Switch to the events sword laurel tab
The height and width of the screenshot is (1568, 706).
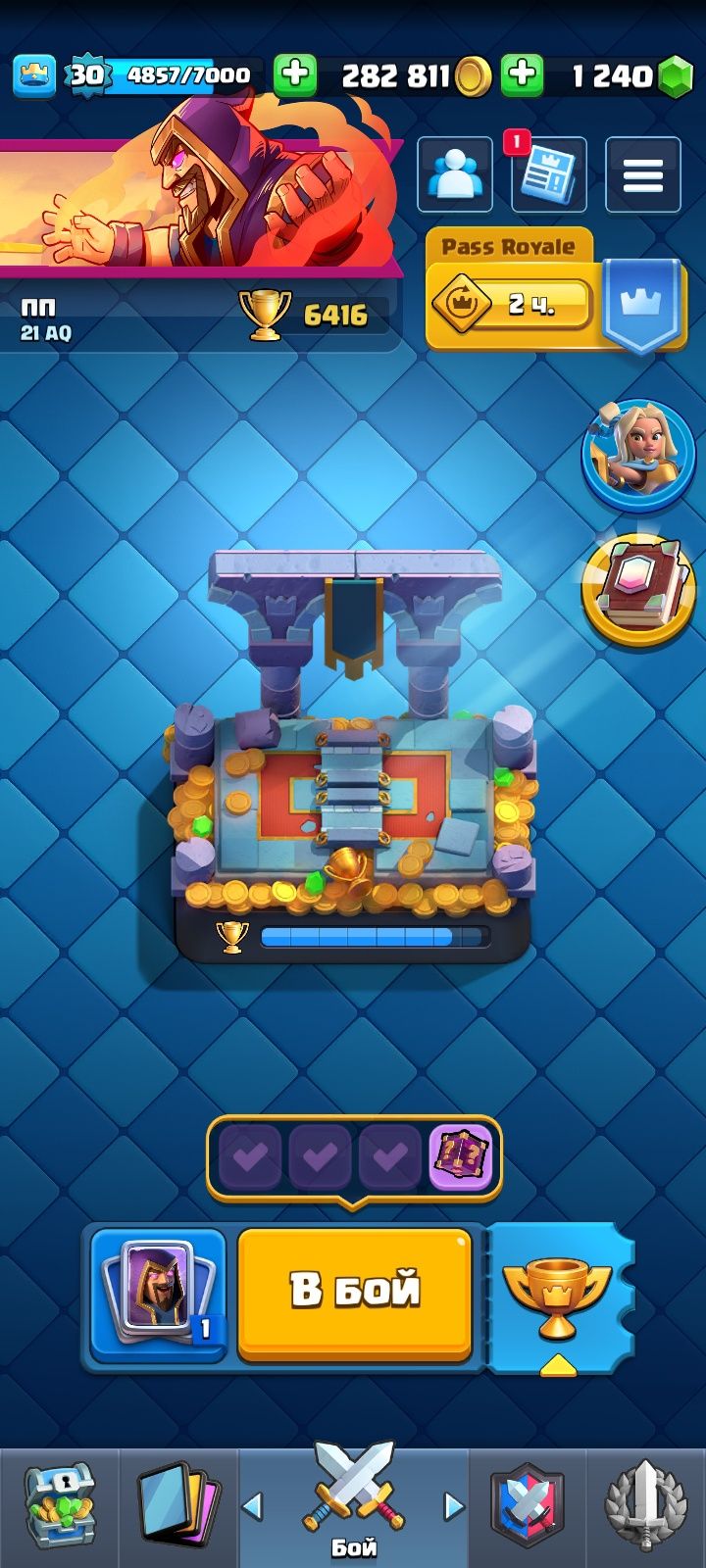[644, 1507]
